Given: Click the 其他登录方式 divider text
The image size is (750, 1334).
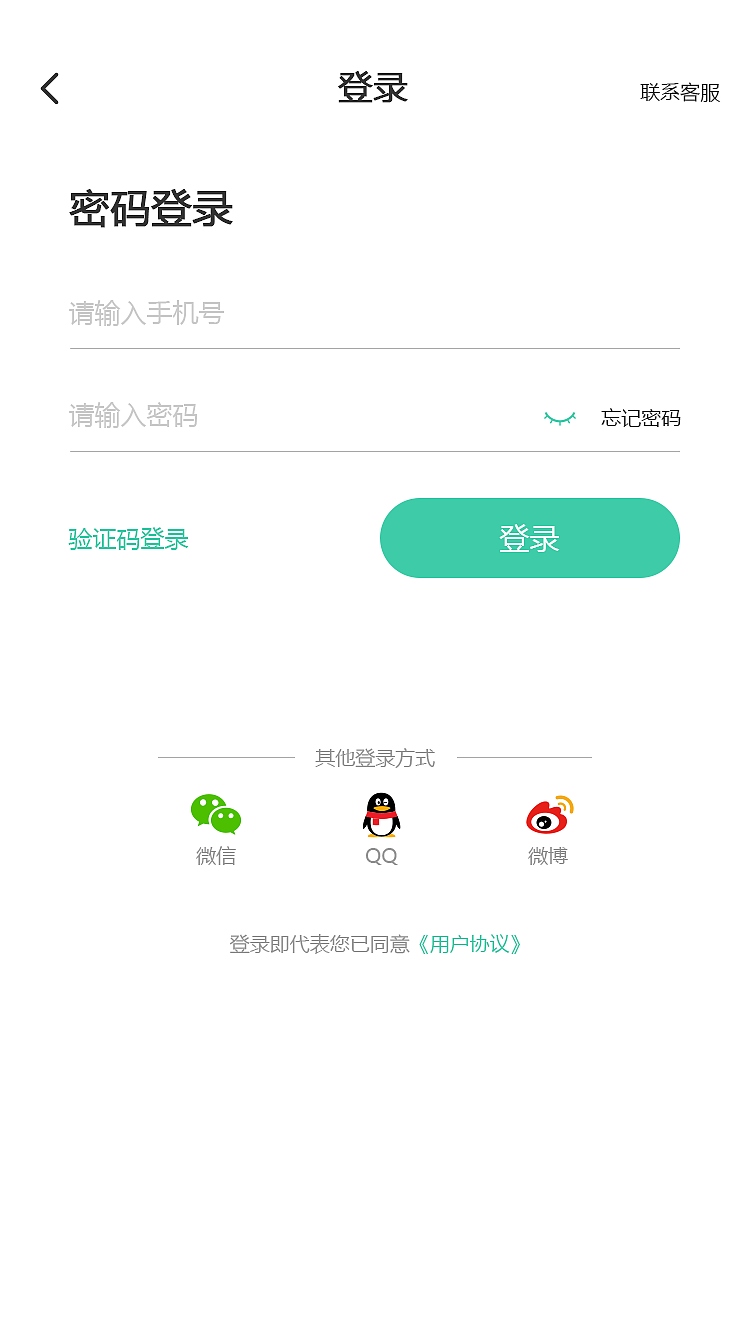Looking at the screenshot, I should click(x=375, y=758).
